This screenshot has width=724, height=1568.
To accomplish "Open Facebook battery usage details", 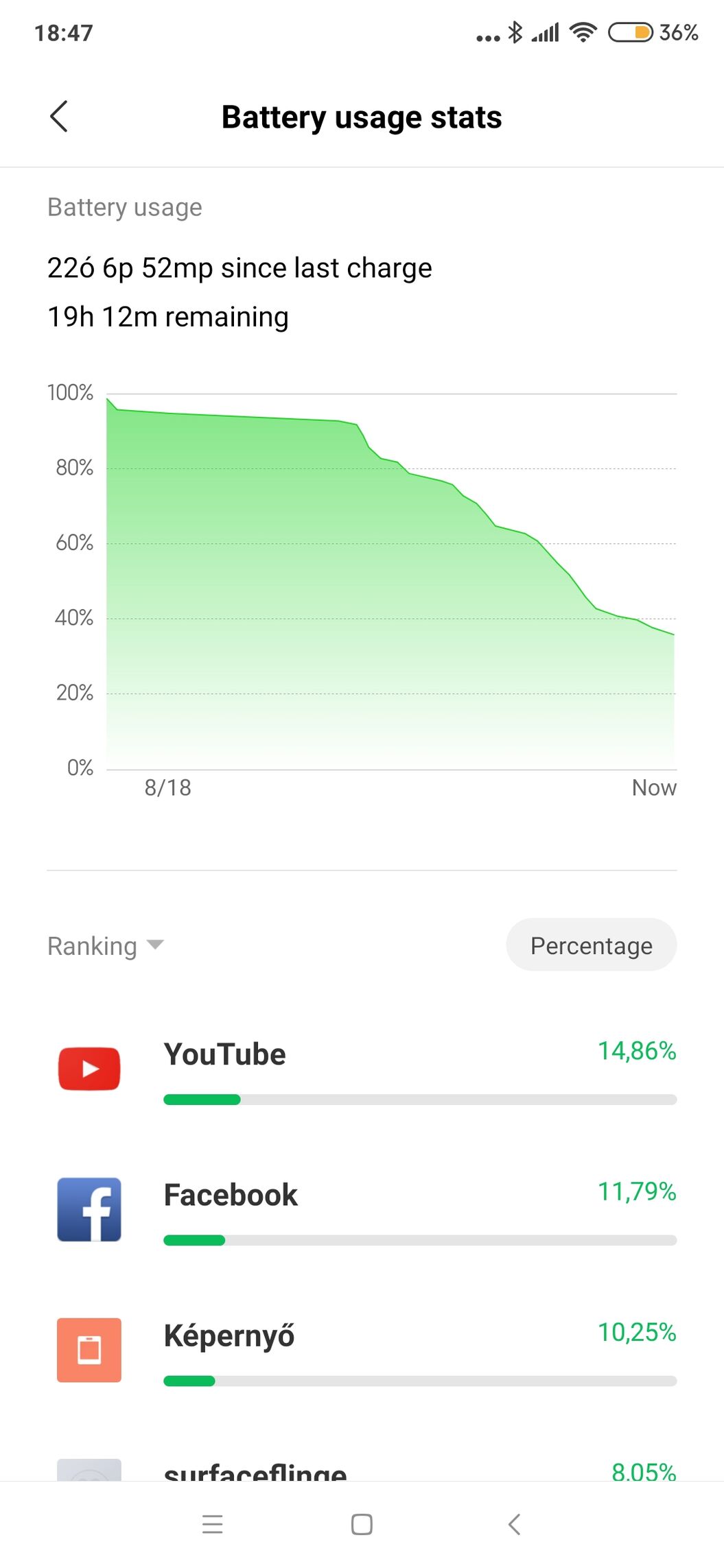I will point(362,1211).
